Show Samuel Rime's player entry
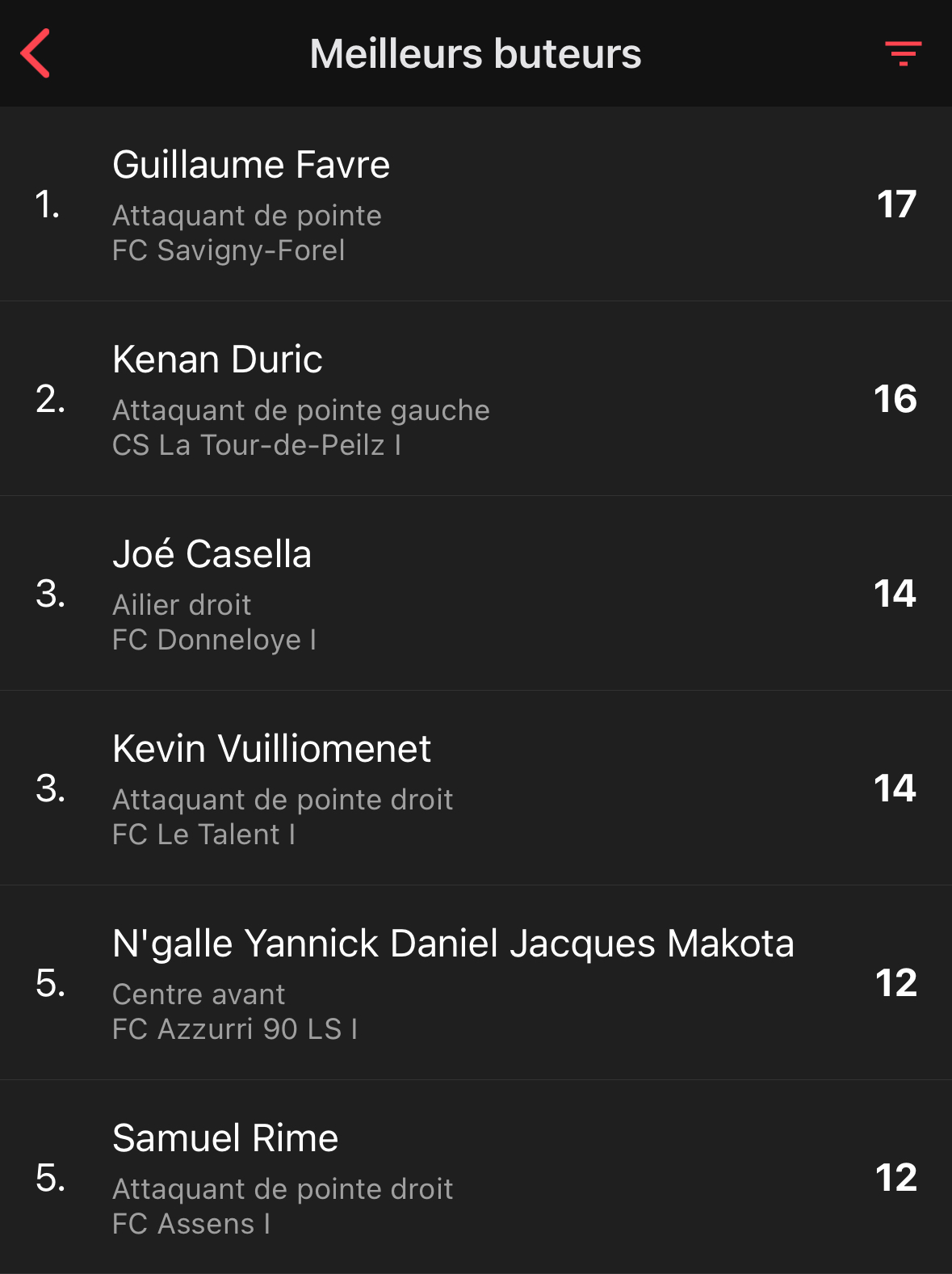This screenshot has width=952, height=1274. (x=476, y=1178)
